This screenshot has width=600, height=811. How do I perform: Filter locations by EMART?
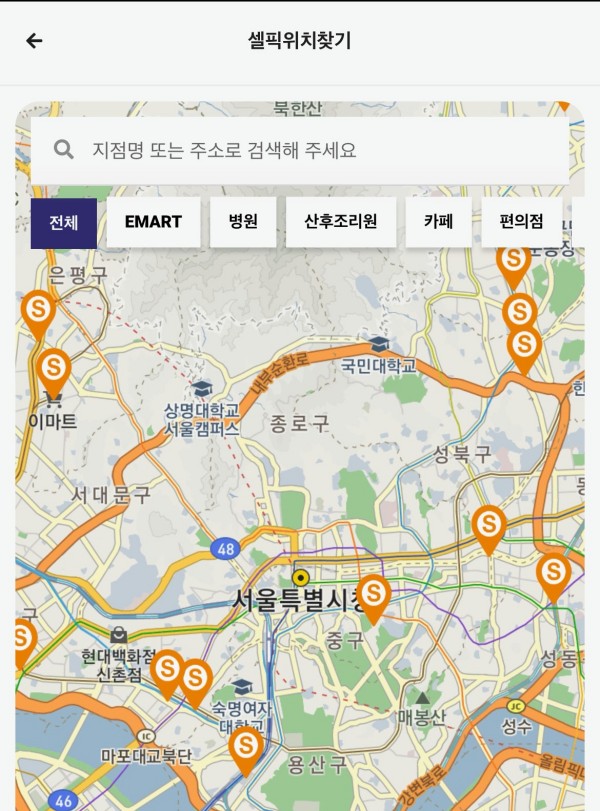tap(153, 222)
